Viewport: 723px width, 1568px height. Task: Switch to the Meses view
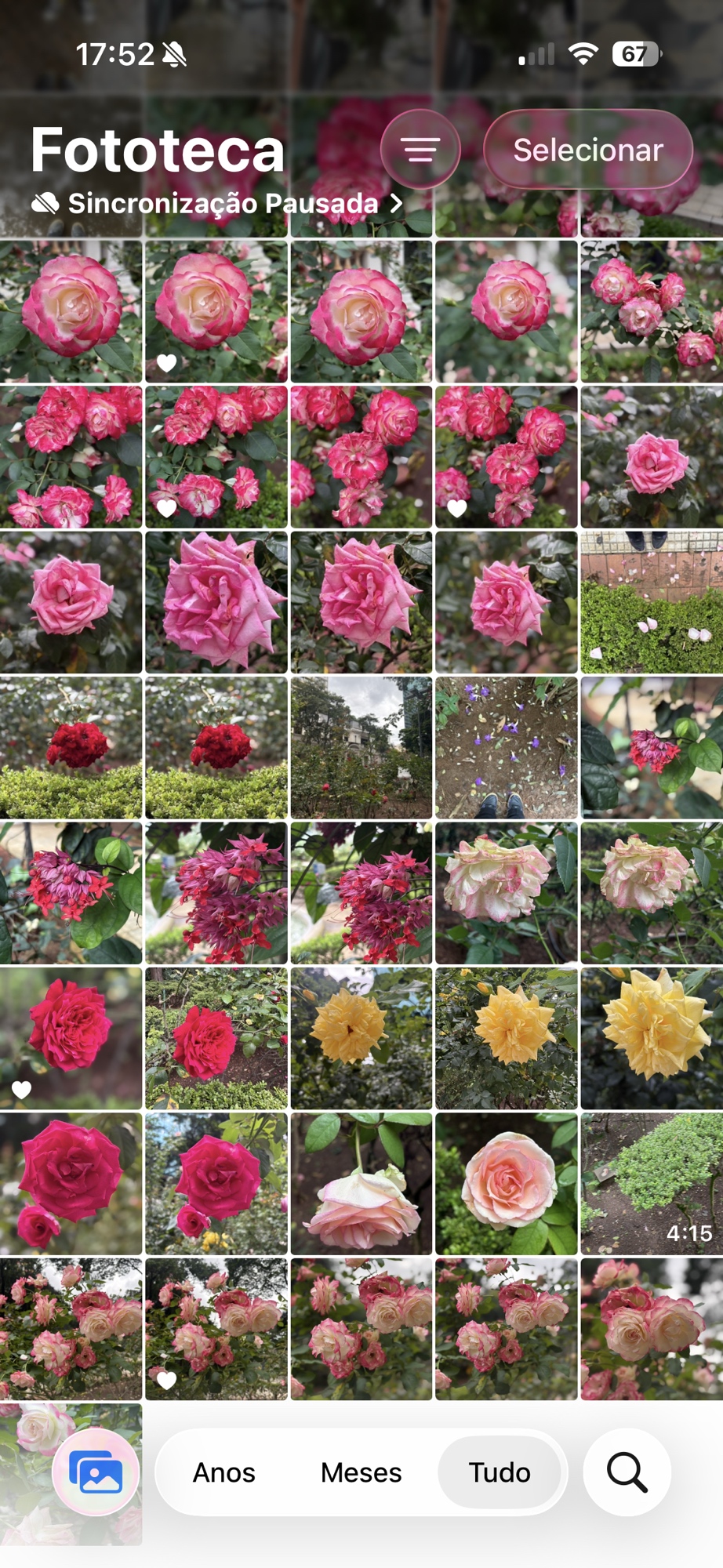point(361,1472)
